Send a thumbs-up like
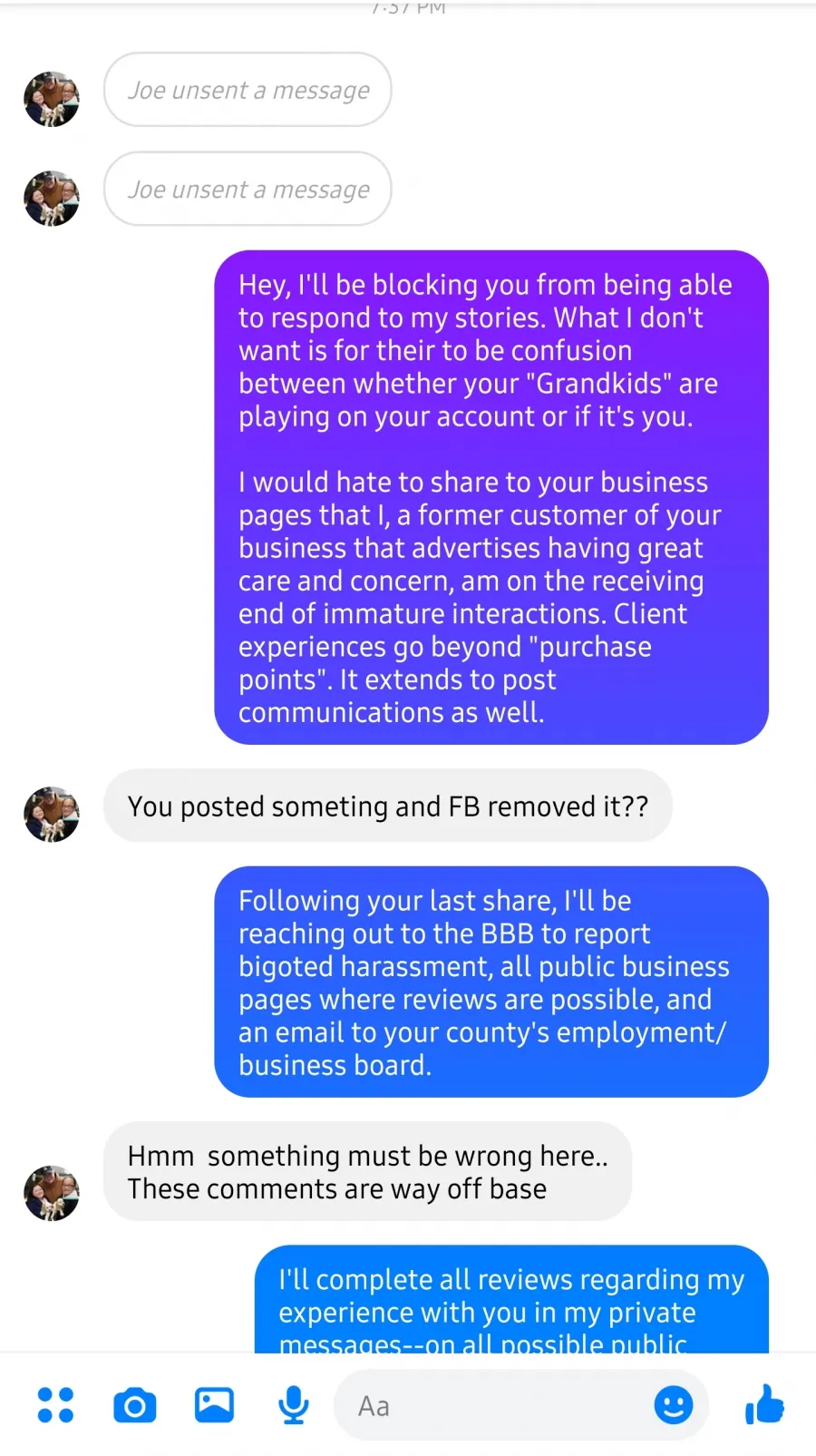Screen dimensions: 816x1456 [x=764, y=1404]
